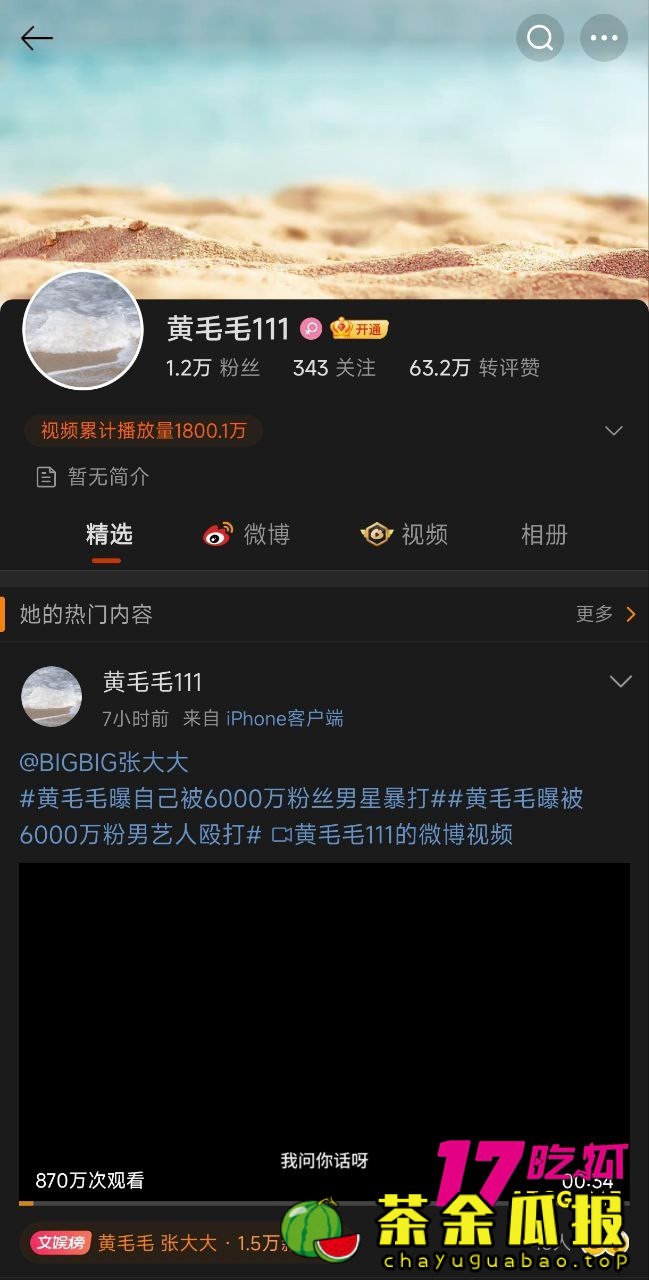
Task: Switch to the 微博 tab
Action: point(247,535)
